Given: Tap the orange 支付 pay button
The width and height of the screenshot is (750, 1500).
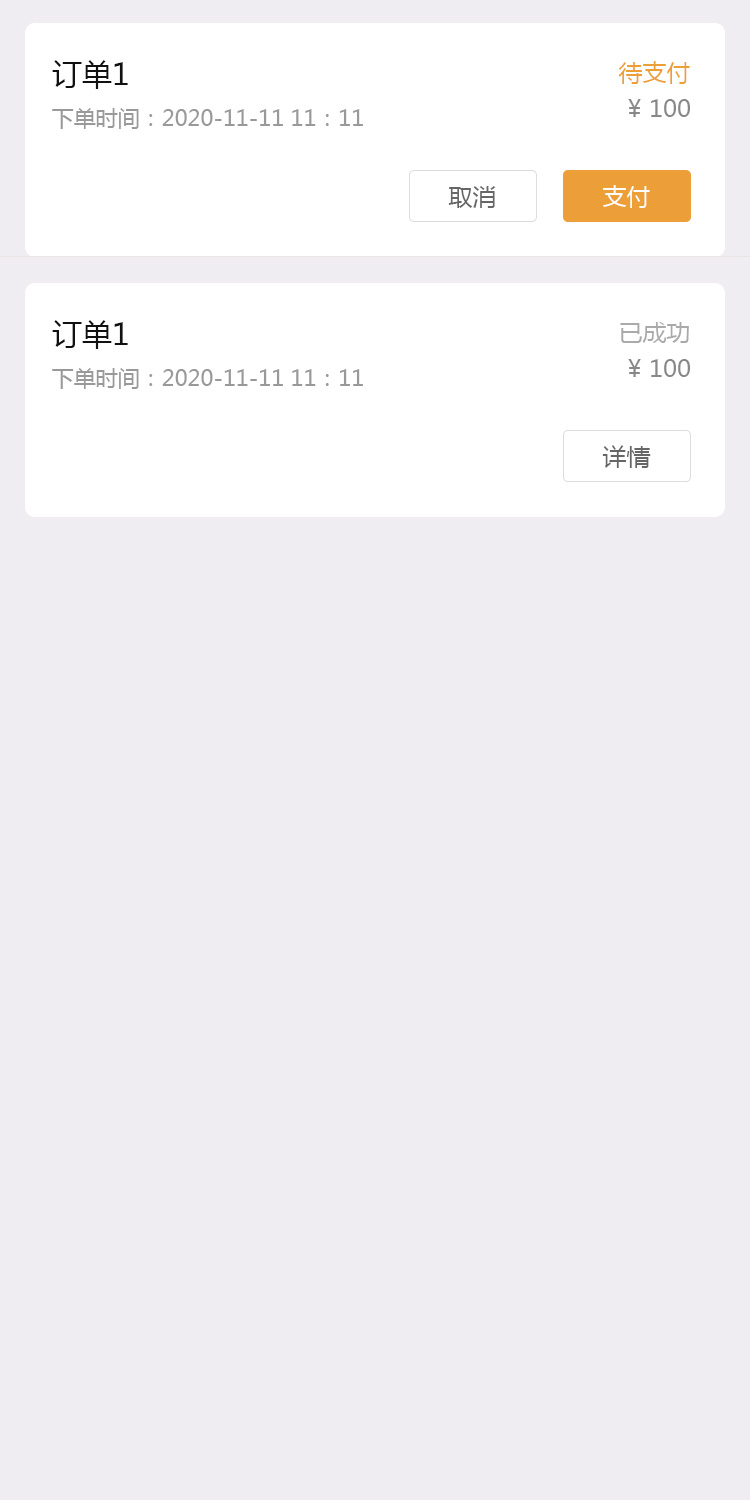Looking at the screenshot, I should coord(626,196).
